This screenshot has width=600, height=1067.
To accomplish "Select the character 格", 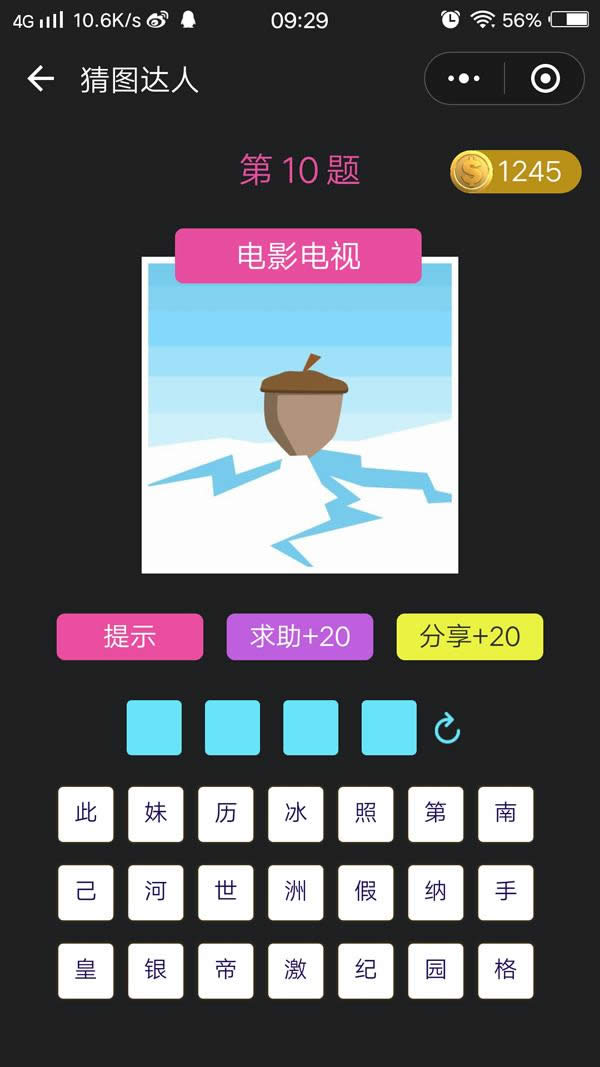I will click(506, 970).
